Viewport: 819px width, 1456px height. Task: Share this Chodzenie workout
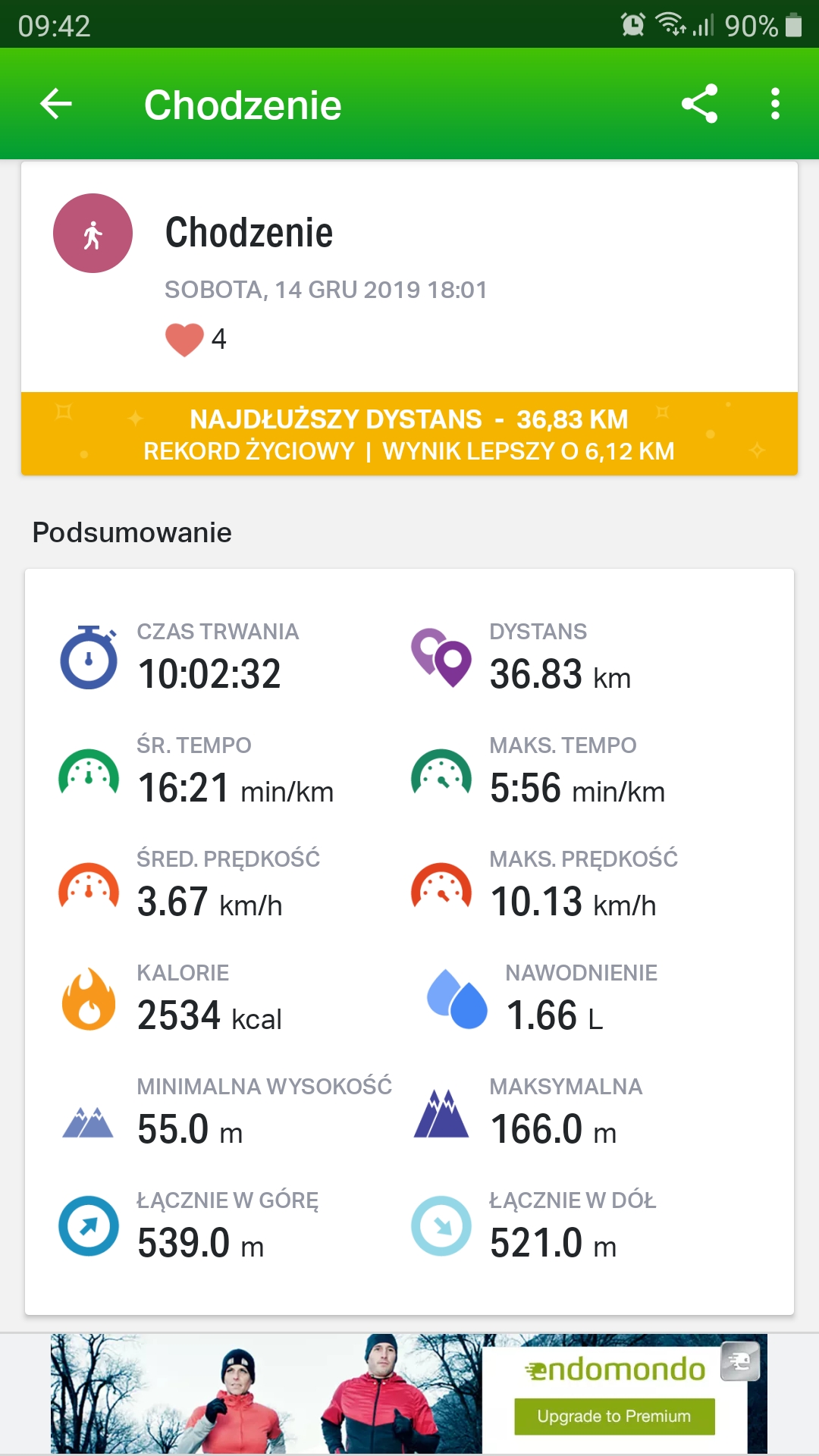point(699,104)
